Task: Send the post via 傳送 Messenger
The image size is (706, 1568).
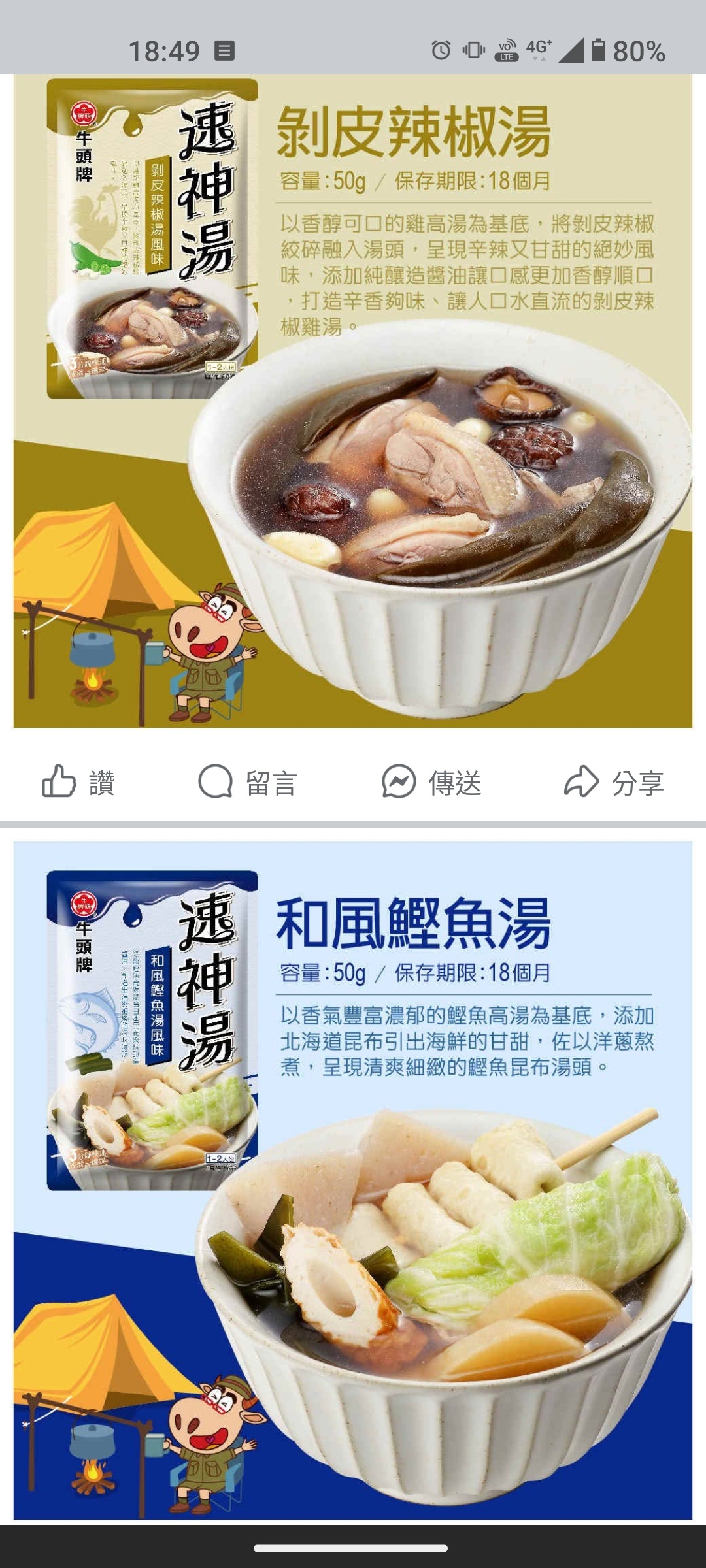Action: pos(431,782)
